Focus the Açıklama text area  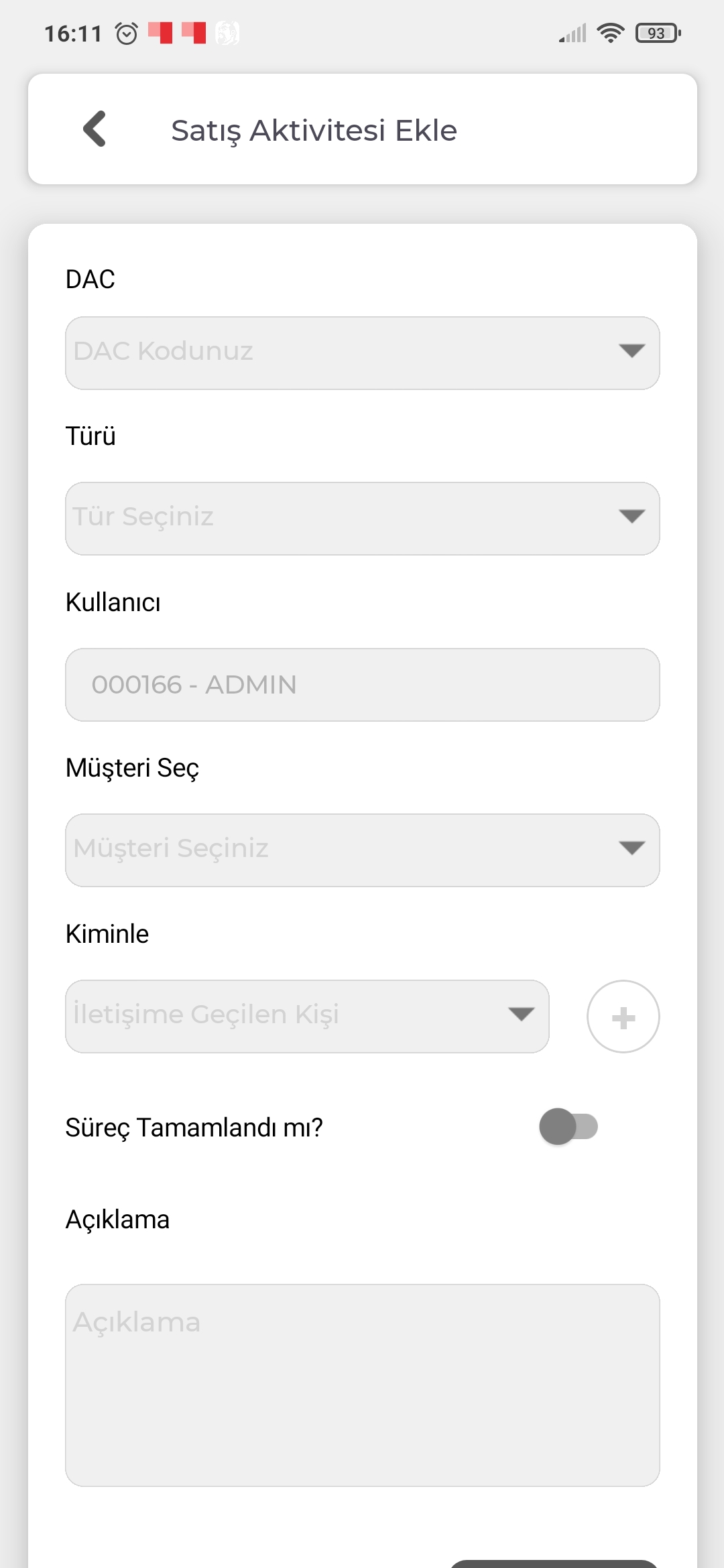[x=363, y=1385]
